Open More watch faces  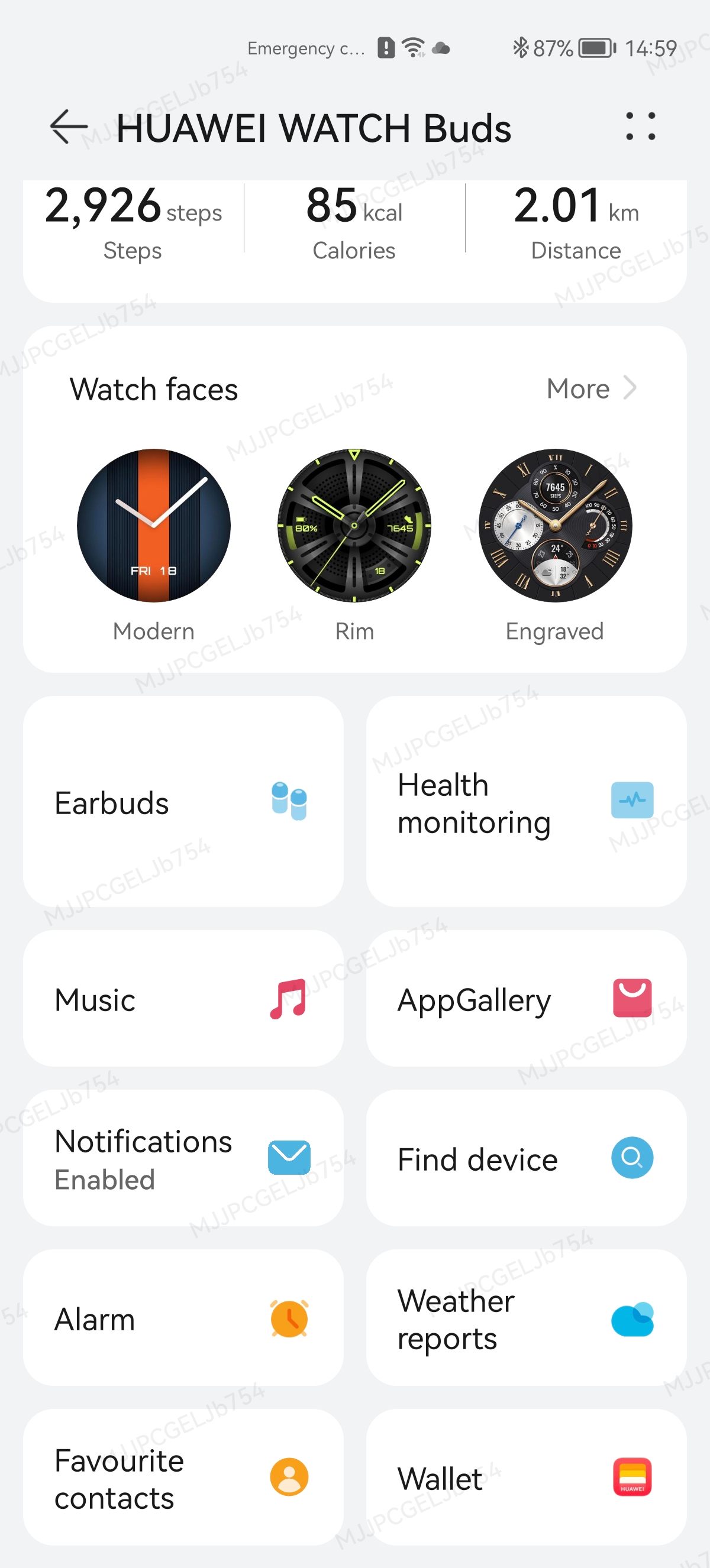[590, 388]
